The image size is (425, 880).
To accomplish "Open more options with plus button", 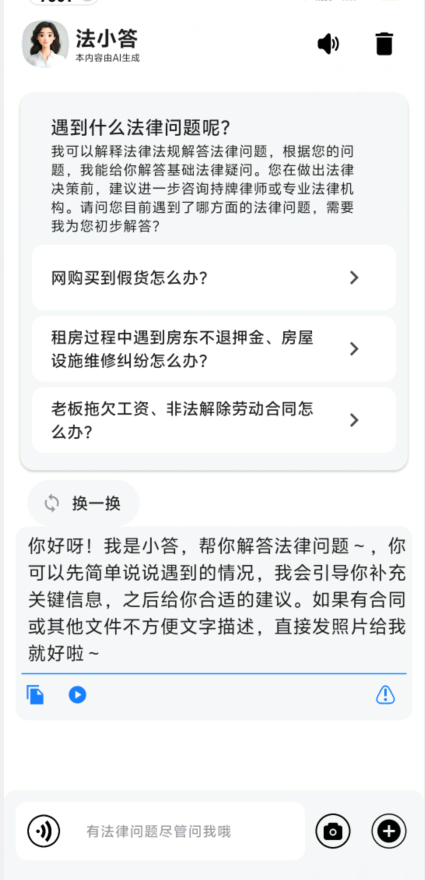I will pyautogui.click(x=389, y=831).
